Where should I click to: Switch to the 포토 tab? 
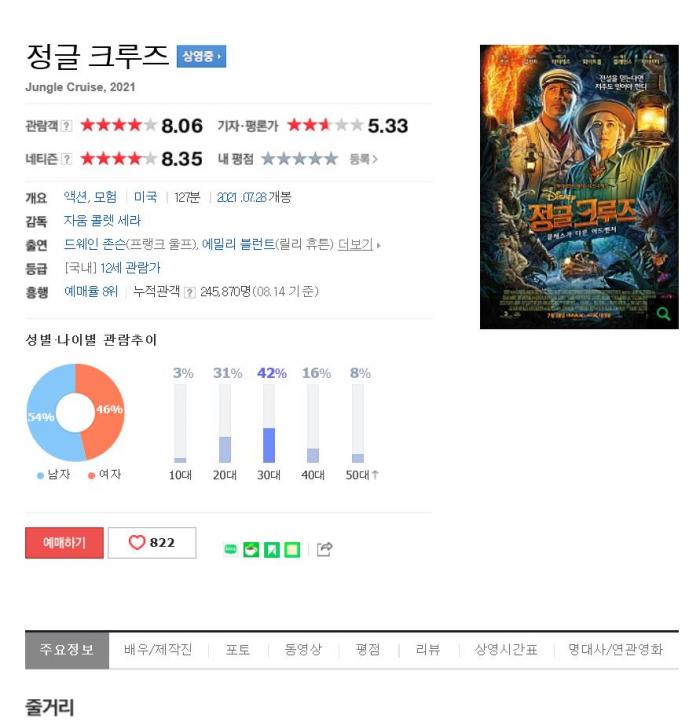click(238, 650)
